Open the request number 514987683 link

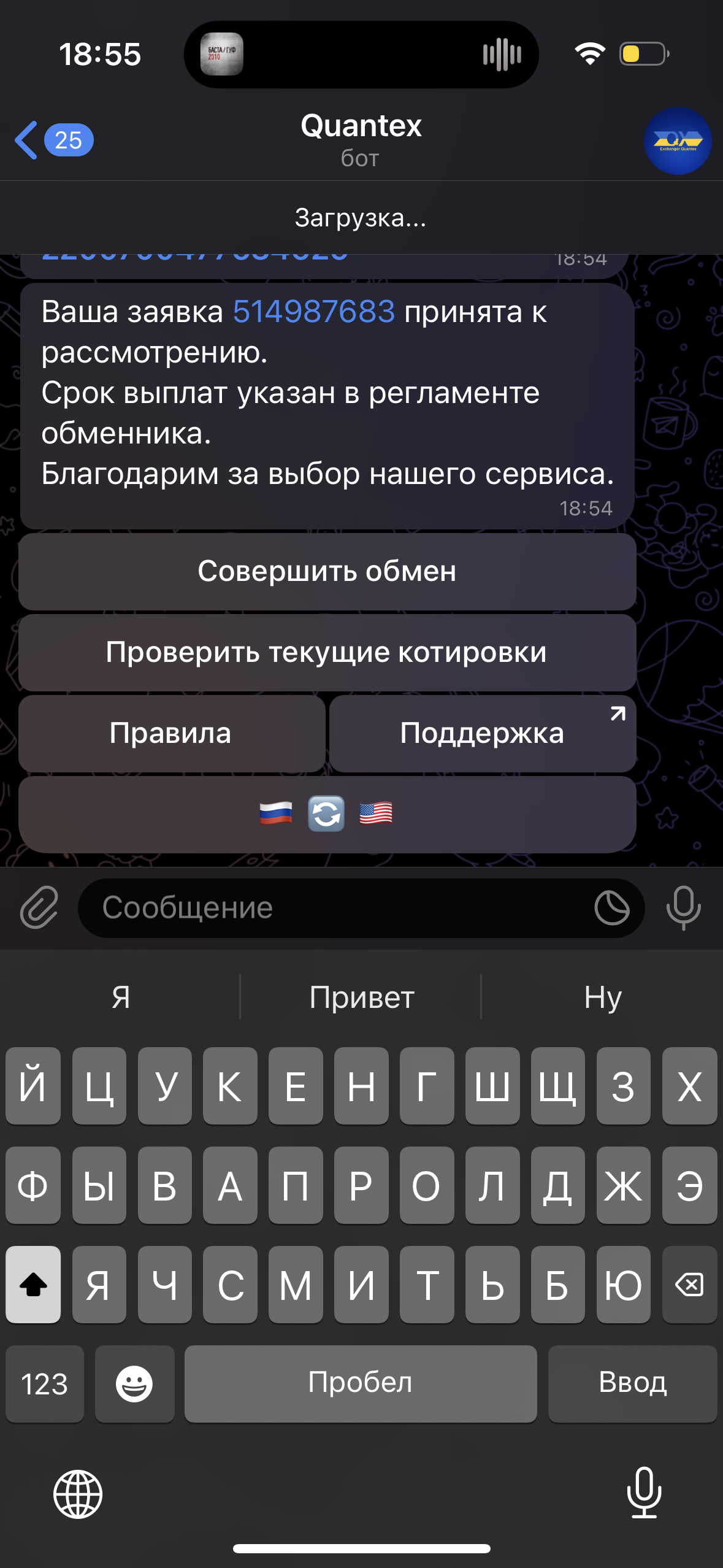[x=313, y=312]
